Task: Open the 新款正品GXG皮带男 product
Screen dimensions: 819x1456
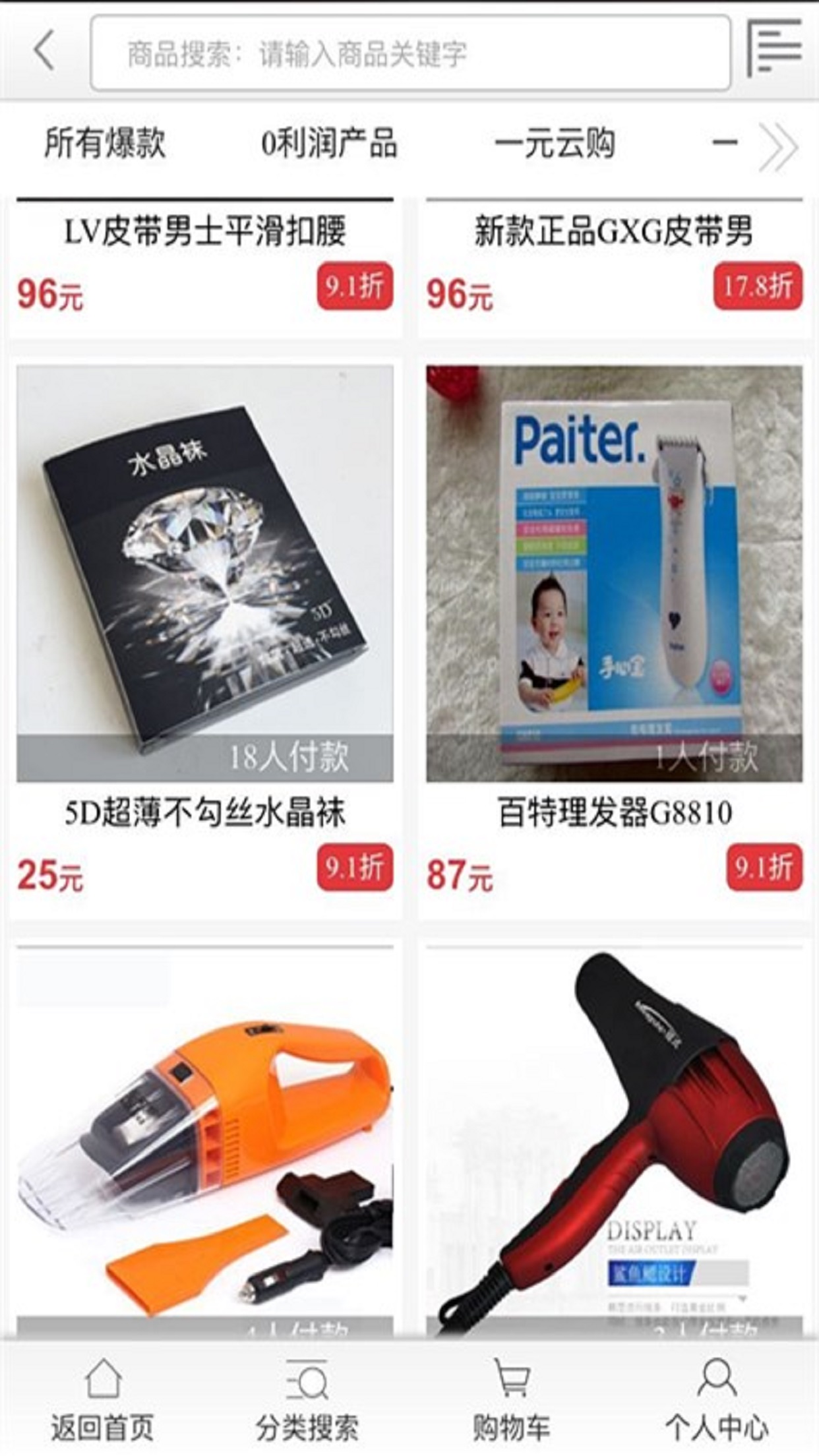Action: (613, 232)
